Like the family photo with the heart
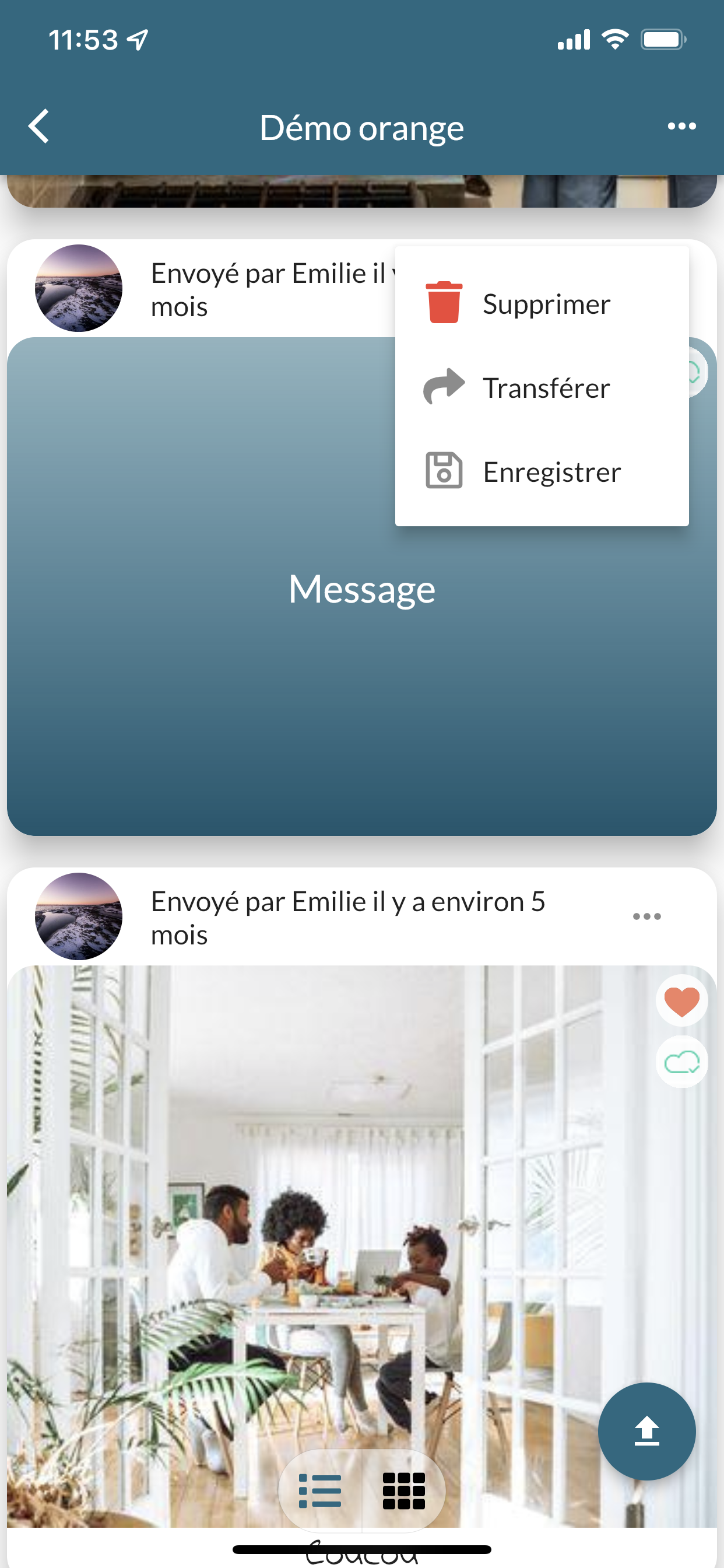 coord(681,1002)
